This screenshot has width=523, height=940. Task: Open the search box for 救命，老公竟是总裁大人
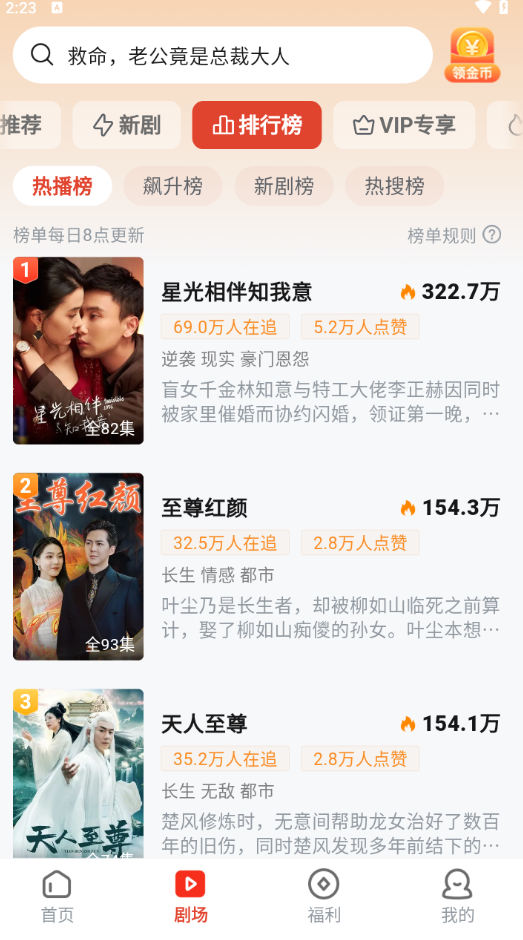tap(223, 55)
